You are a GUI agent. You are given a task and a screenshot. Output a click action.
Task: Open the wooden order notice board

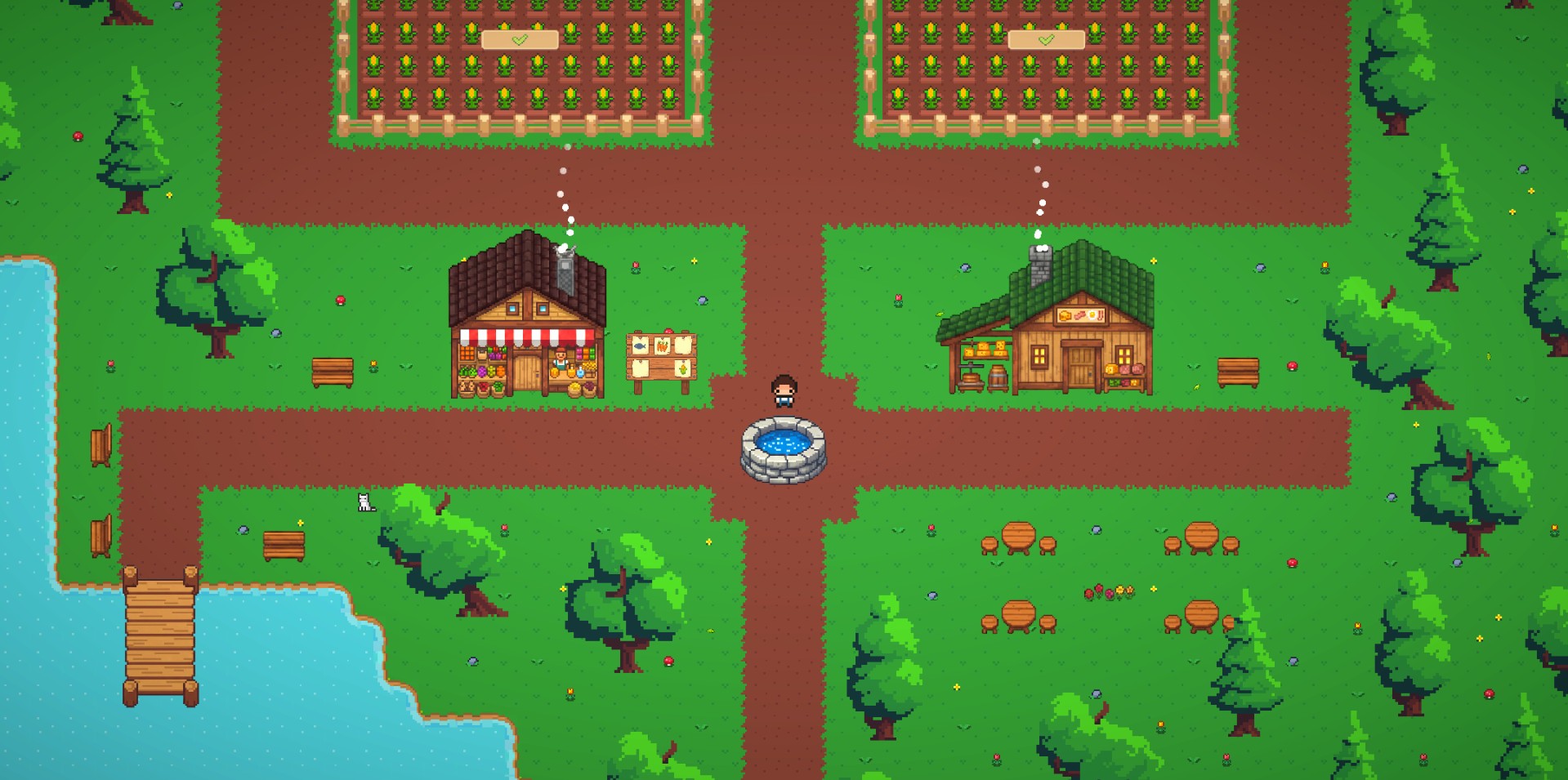tap(661, 358)
